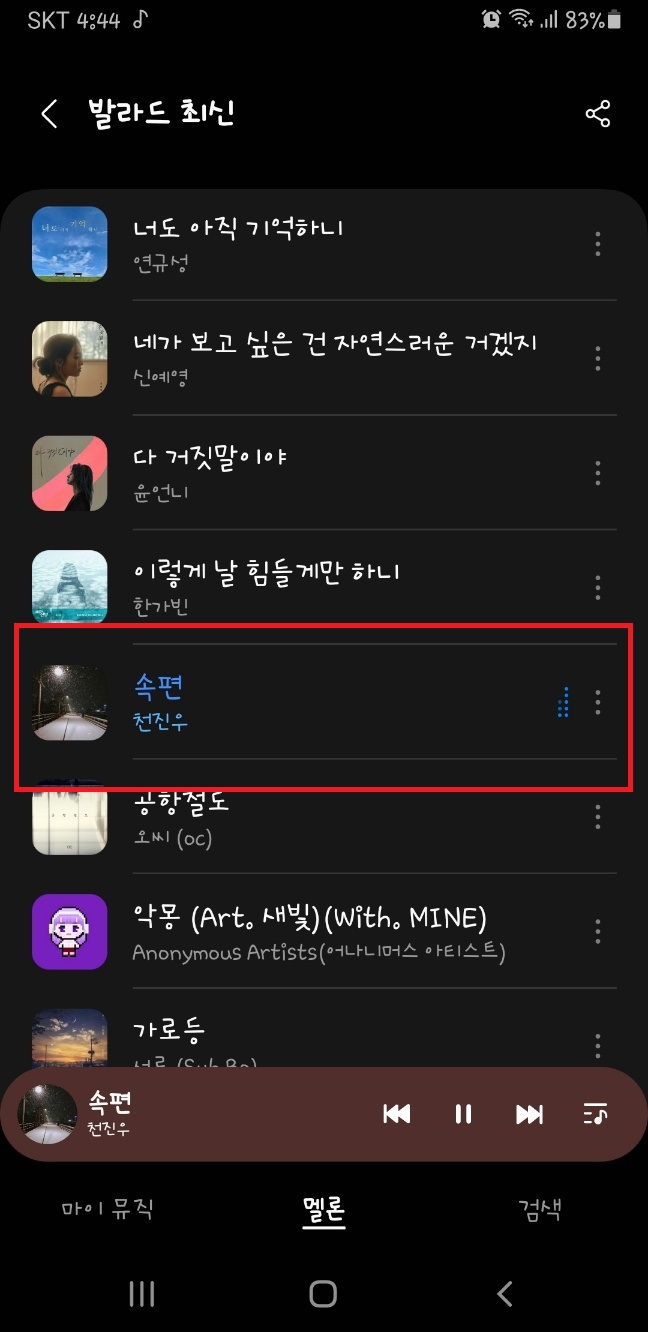This screenshot has width=648, height=1332.
Task: Skip to the next track
Action: pyautogui.click(x=529, y=1114)
